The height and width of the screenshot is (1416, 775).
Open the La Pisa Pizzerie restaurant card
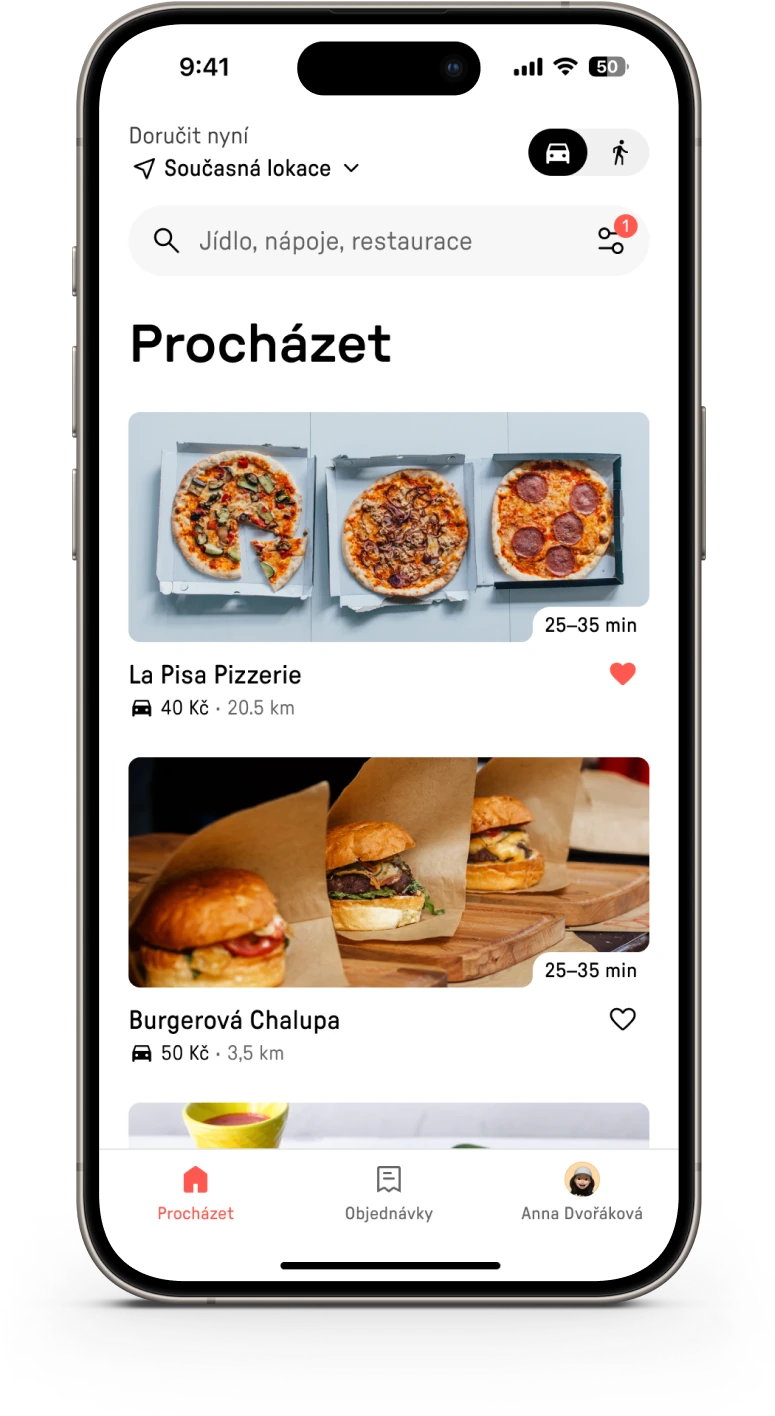tap(388, 527)
